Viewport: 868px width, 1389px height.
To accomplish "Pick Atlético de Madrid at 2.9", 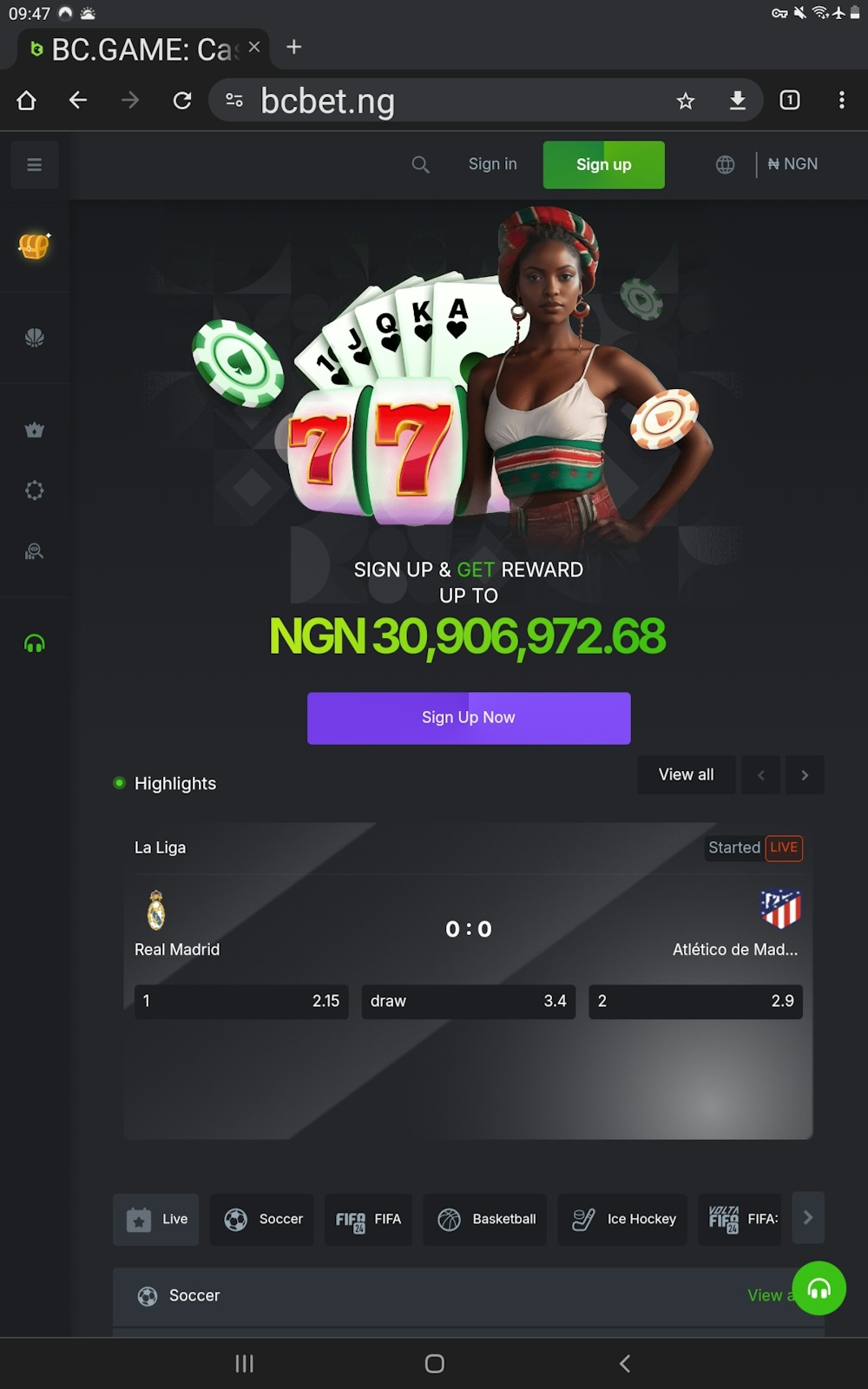I will (695, 1001).
